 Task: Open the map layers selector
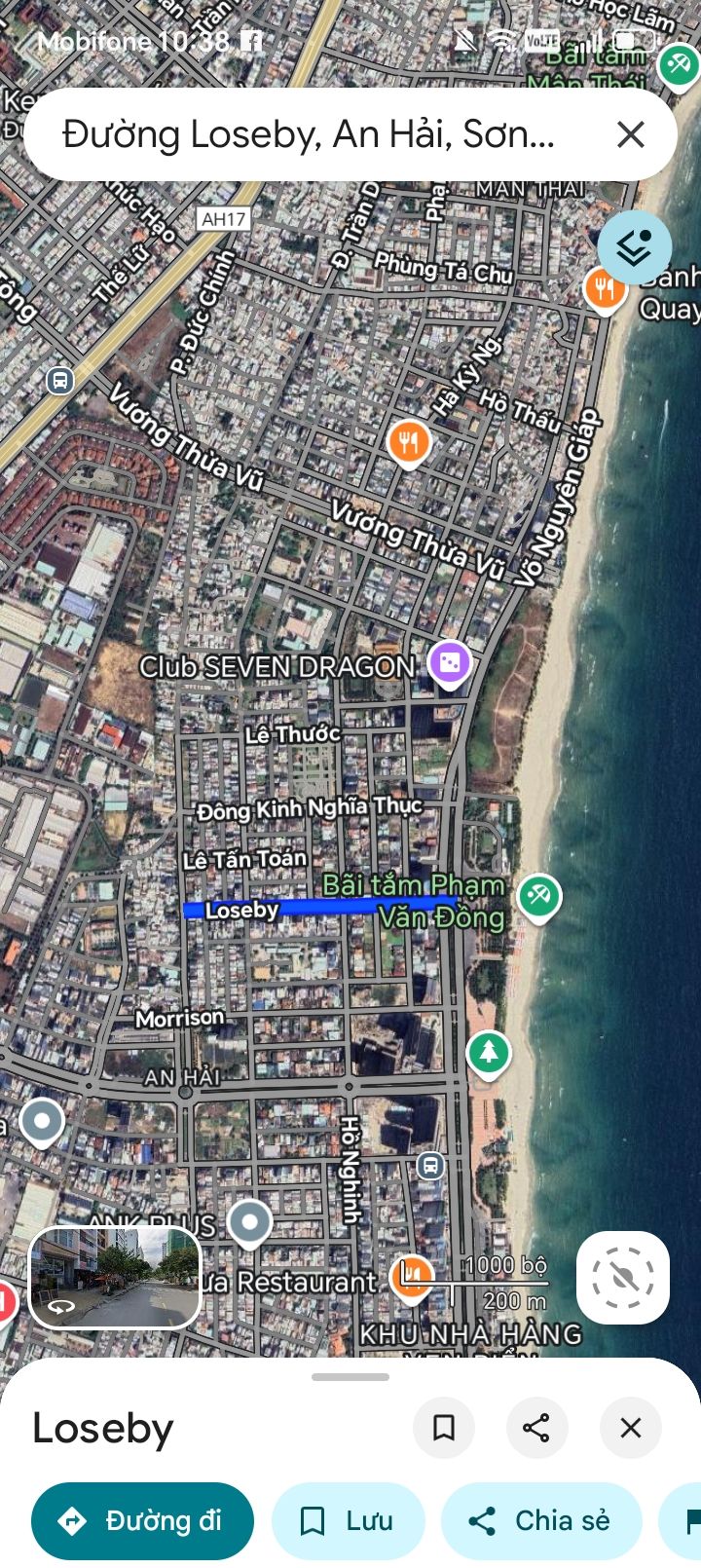pyautogui.click(x=634, y=247)
